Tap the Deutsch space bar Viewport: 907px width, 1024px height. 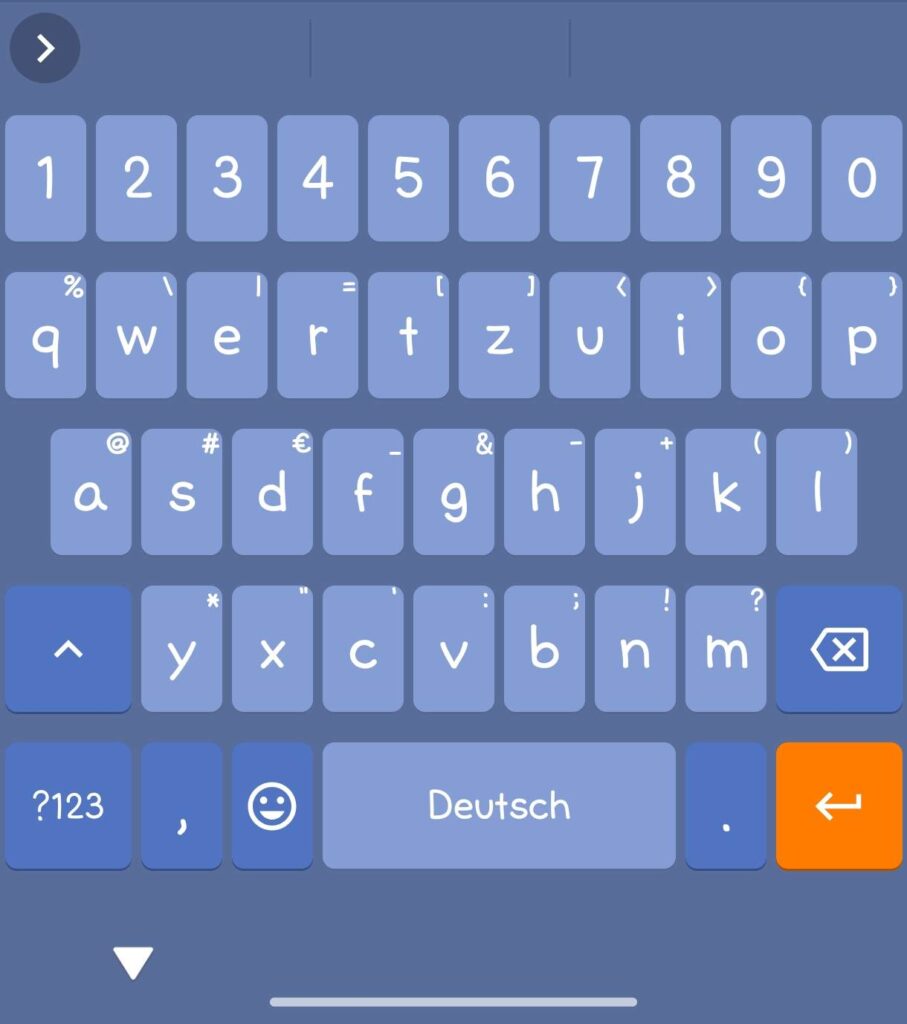[499, 805]
